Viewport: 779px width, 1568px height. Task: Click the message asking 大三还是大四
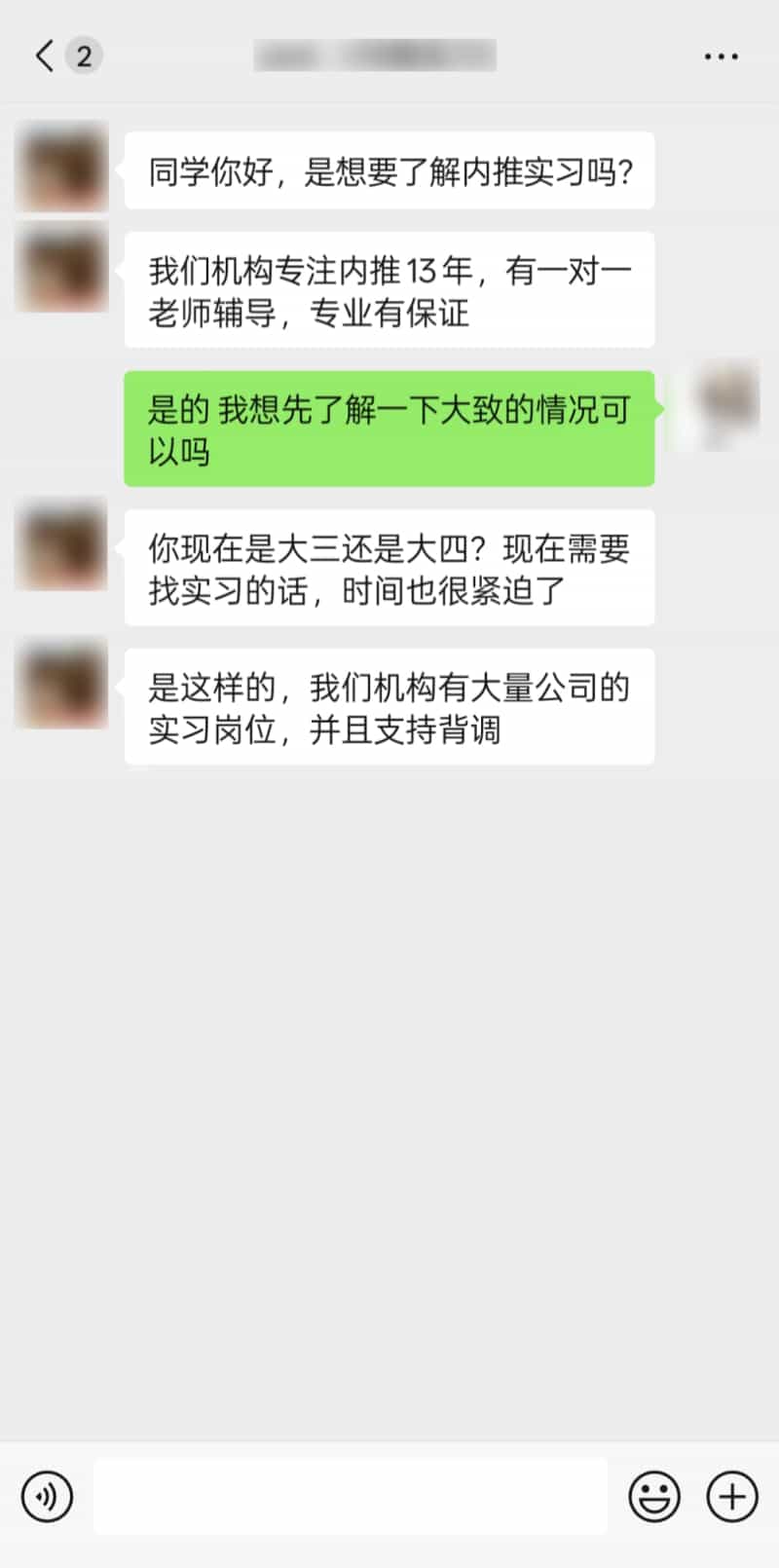point(389,567)
